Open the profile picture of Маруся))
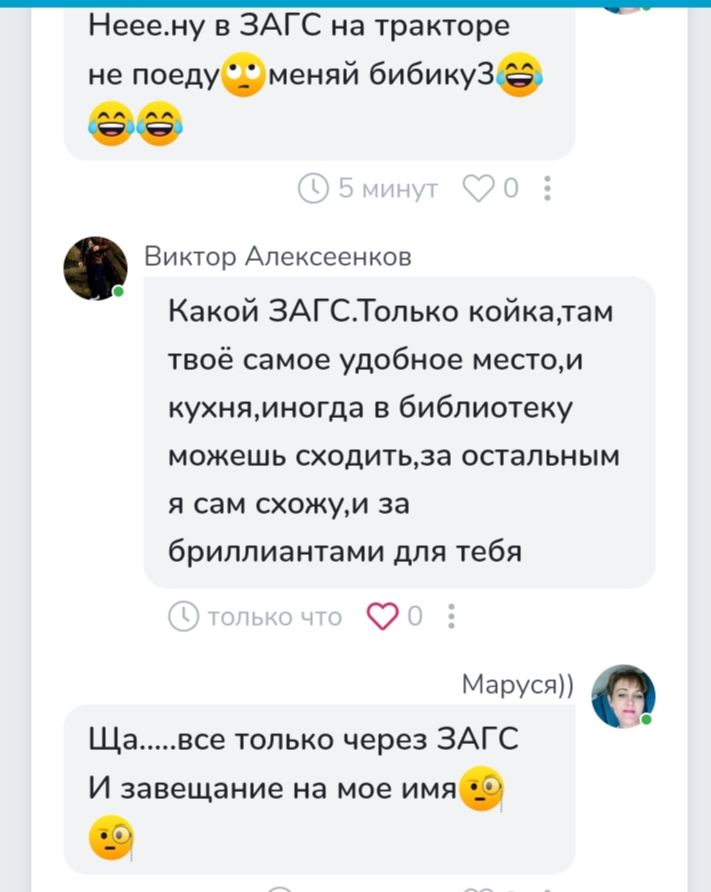The width and height of the screenshot is (711, 892). point(623,696)
